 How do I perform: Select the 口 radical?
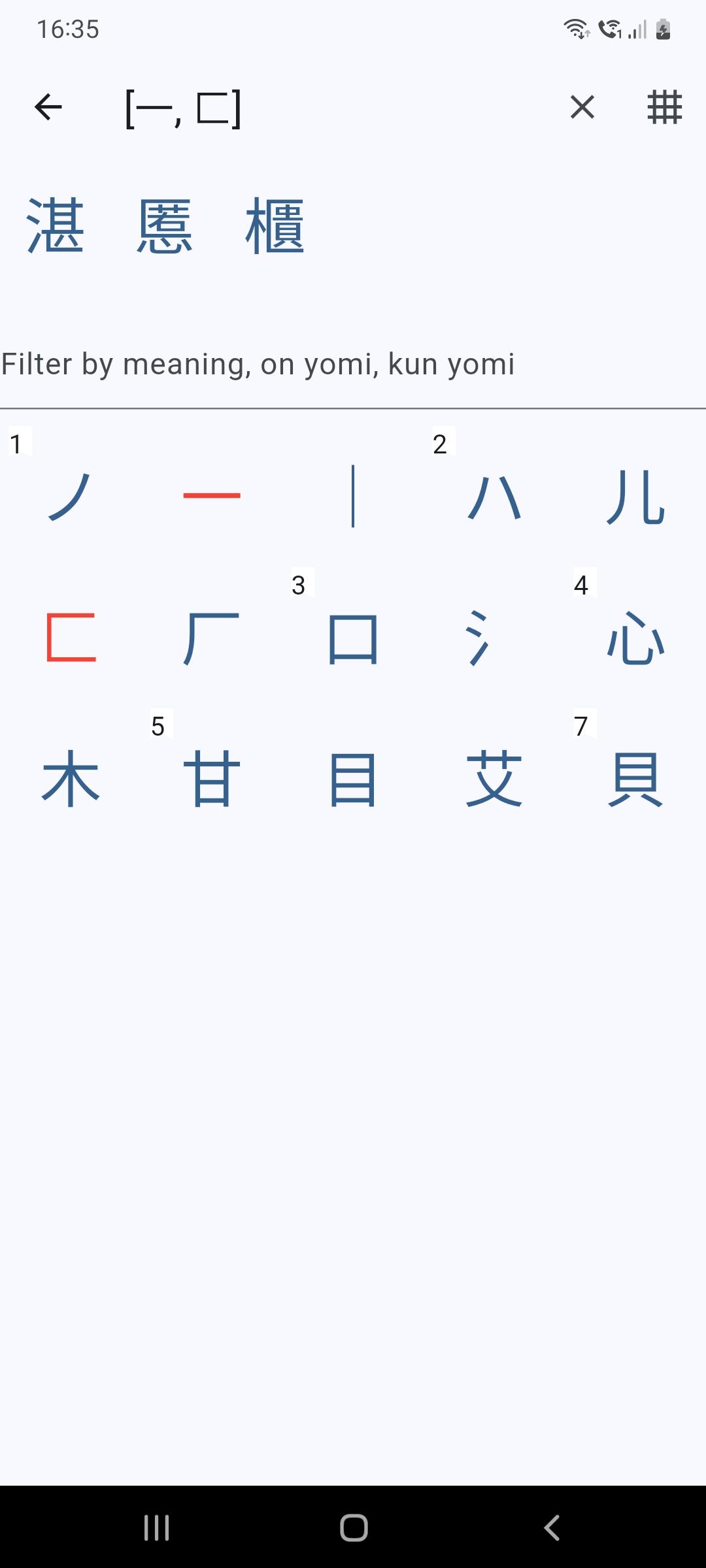pos(353,638)
